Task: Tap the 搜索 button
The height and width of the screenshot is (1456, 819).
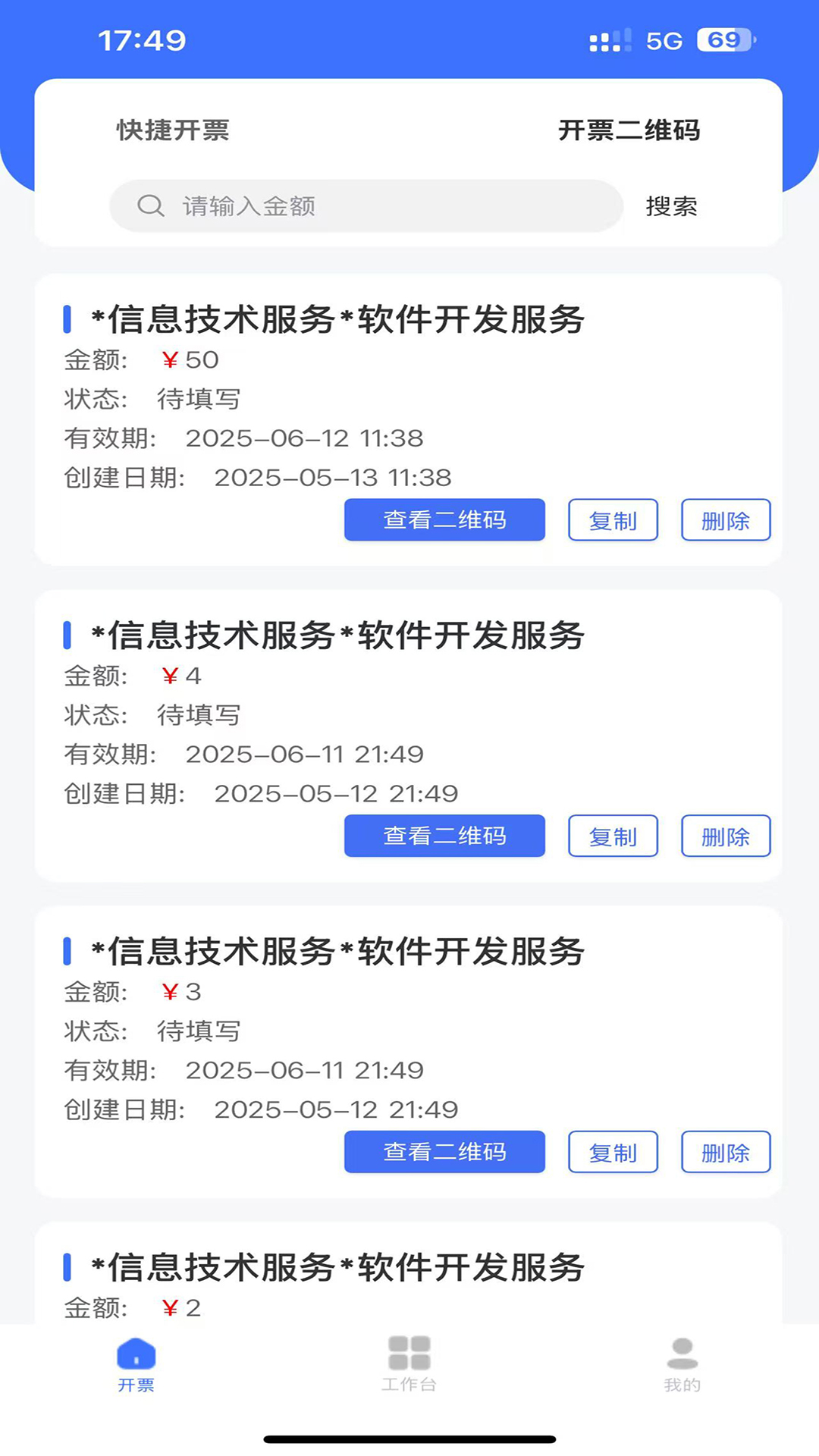Action: (671, 206)
